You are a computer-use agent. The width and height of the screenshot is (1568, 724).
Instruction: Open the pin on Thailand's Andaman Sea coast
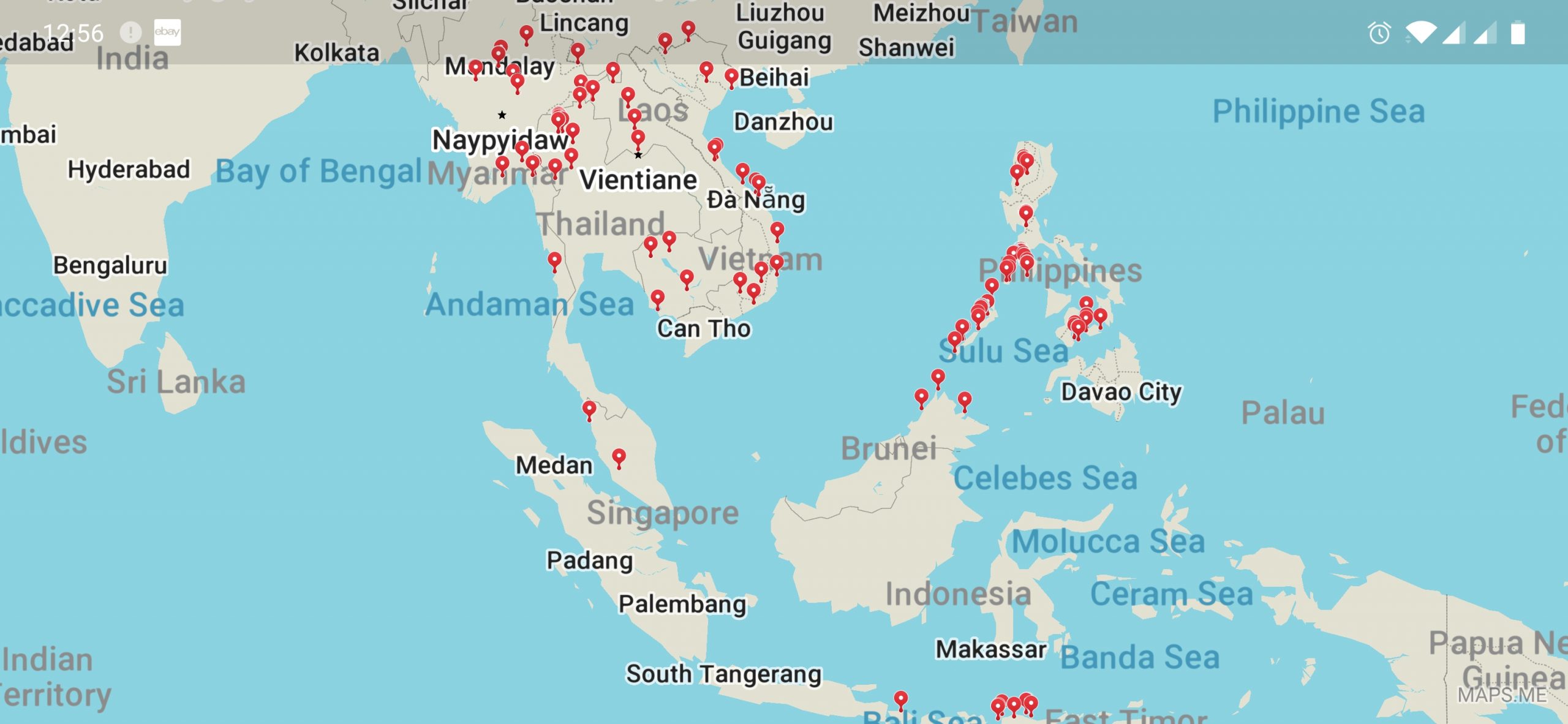point(554,260)
